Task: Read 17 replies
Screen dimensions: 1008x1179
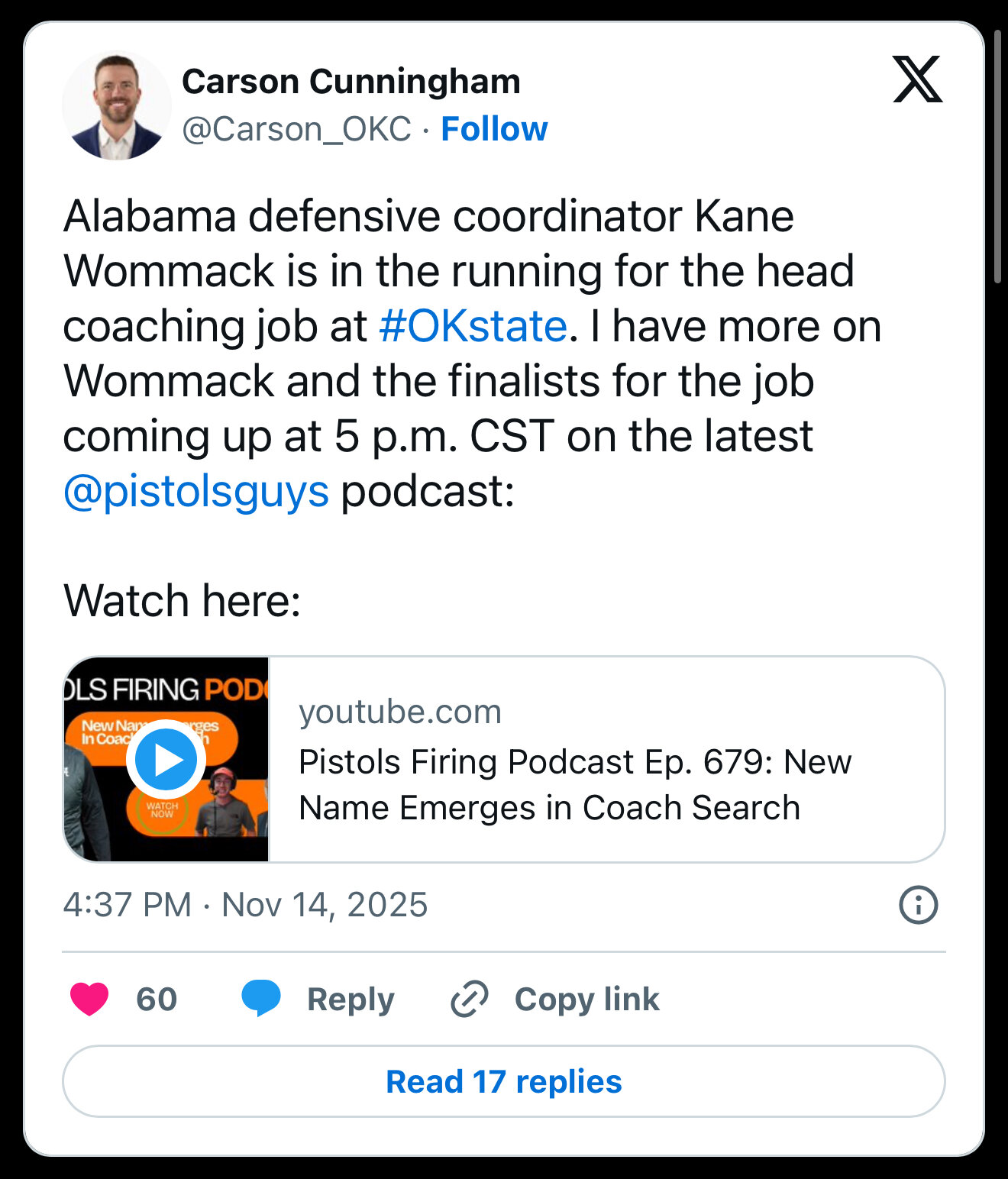Action: click(504, 1081)
